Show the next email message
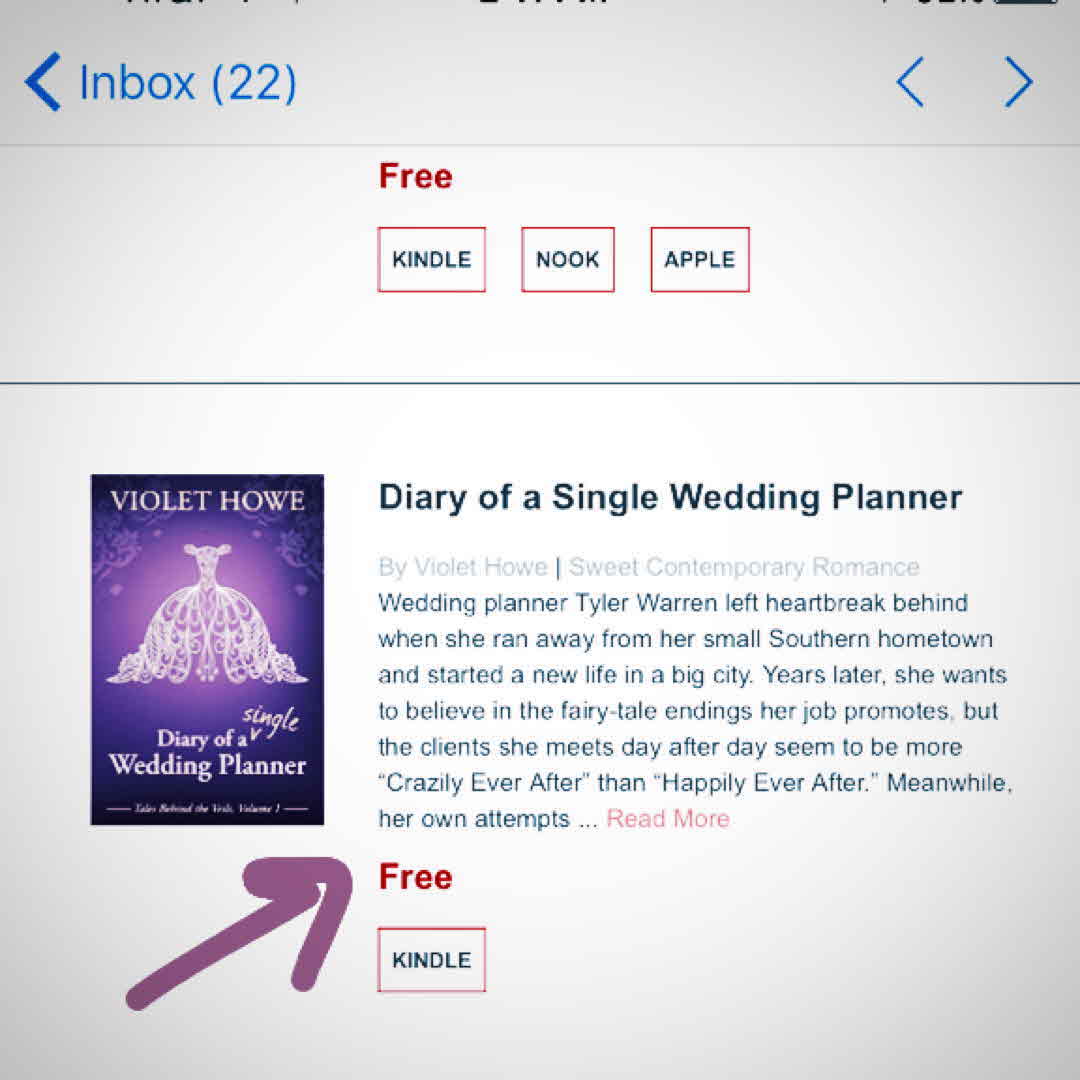1080x1080 pixels. tap(1018, 82)
